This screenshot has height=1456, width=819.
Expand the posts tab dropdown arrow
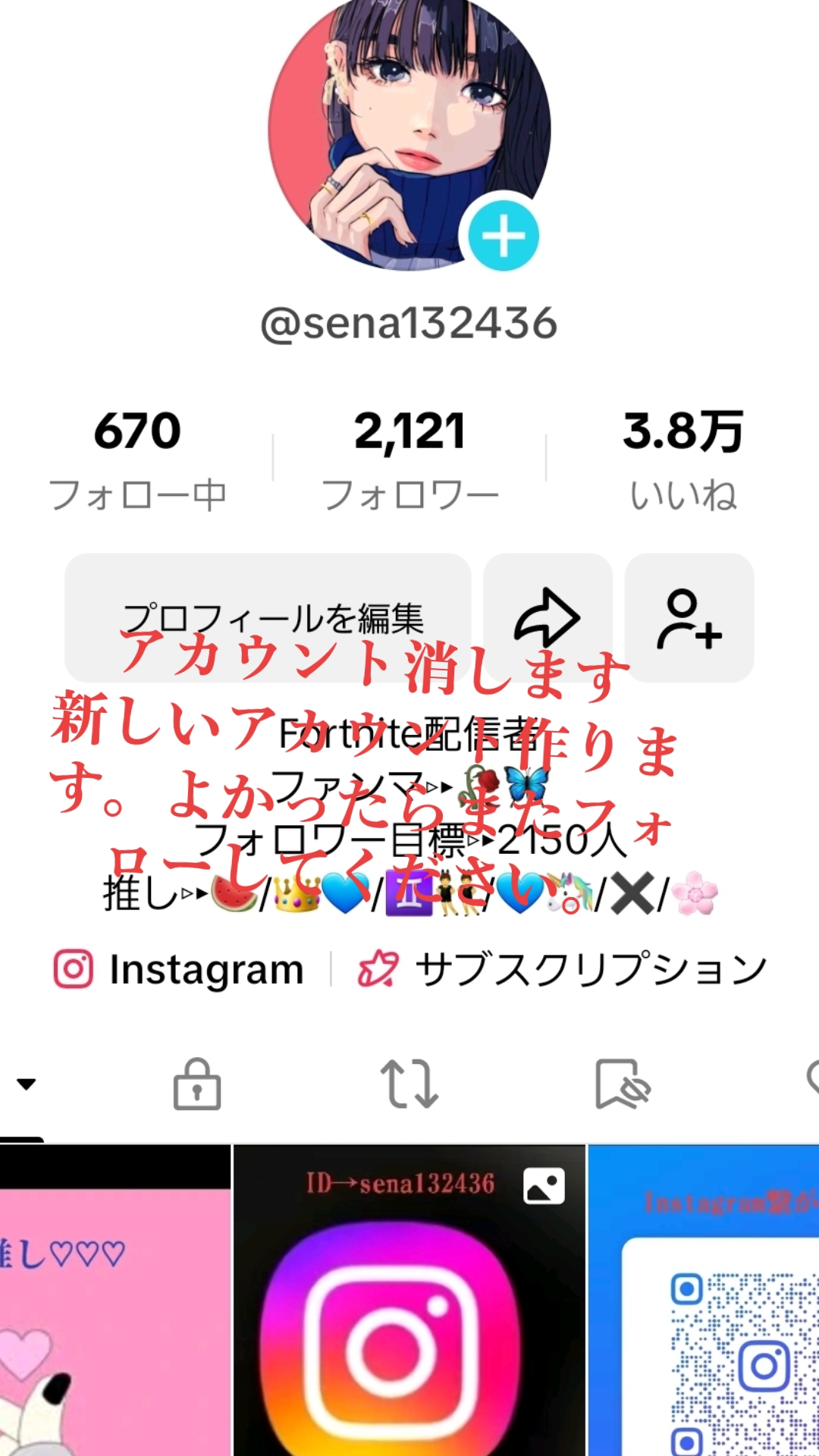27,1084
